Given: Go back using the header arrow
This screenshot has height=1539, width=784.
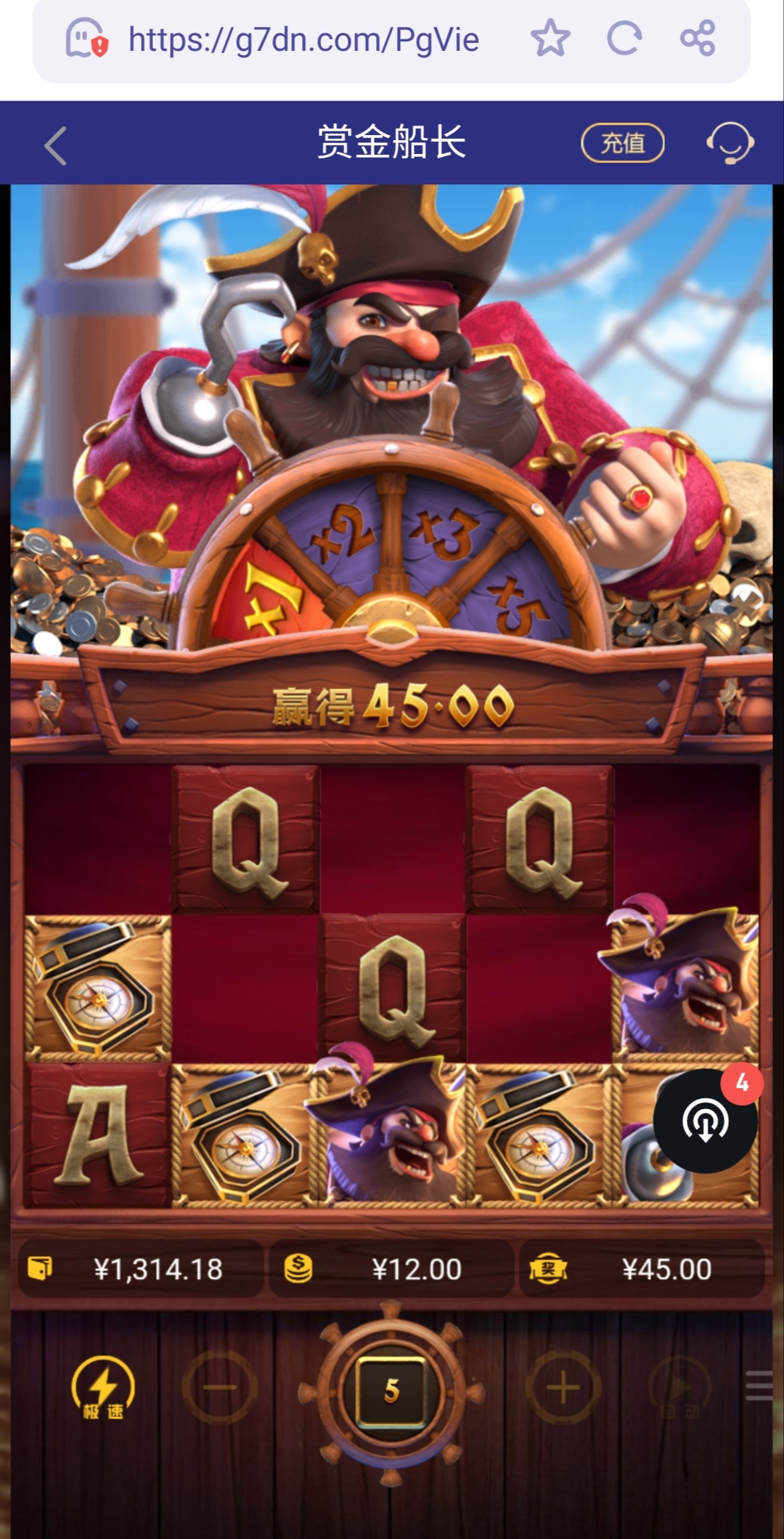Looking at the screenshot, I should tap(56, 145).
